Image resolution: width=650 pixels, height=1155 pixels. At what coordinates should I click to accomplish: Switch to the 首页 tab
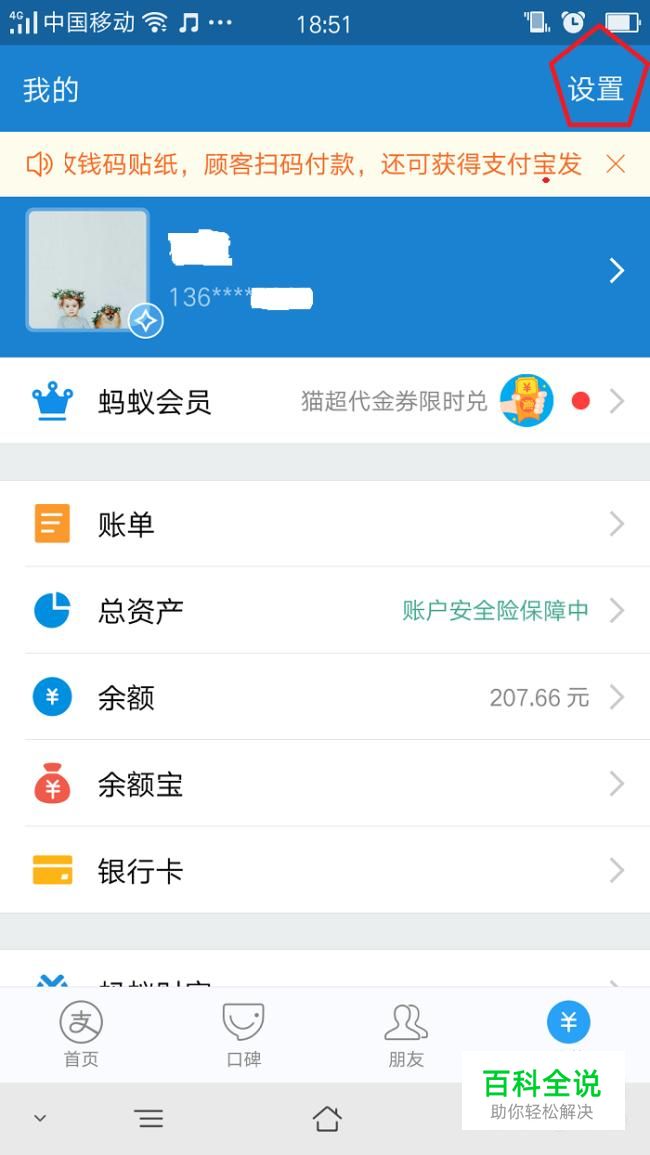coord(81,1034)
